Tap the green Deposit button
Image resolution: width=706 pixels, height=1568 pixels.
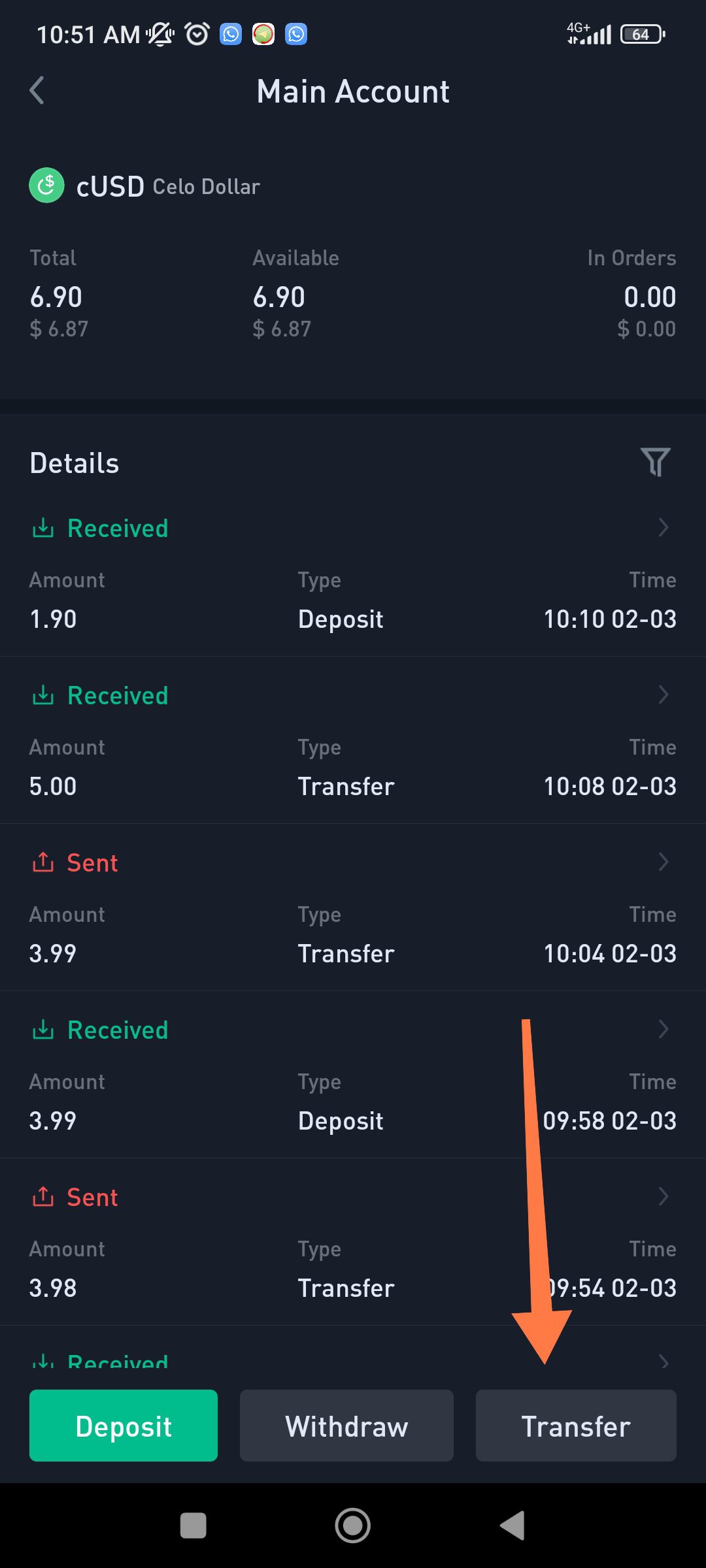124,1426
